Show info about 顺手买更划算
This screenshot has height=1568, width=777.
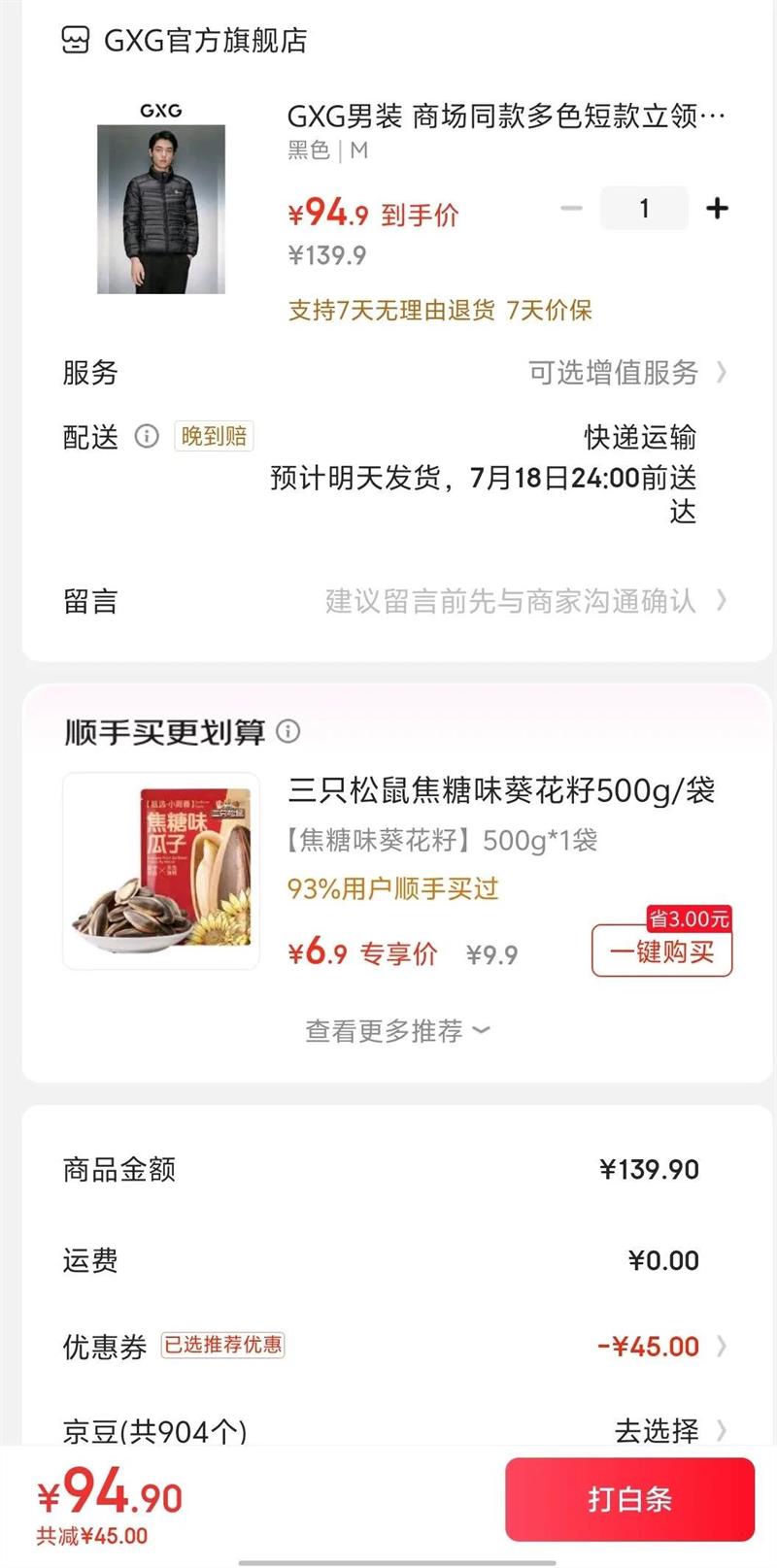tap(288, 731)
